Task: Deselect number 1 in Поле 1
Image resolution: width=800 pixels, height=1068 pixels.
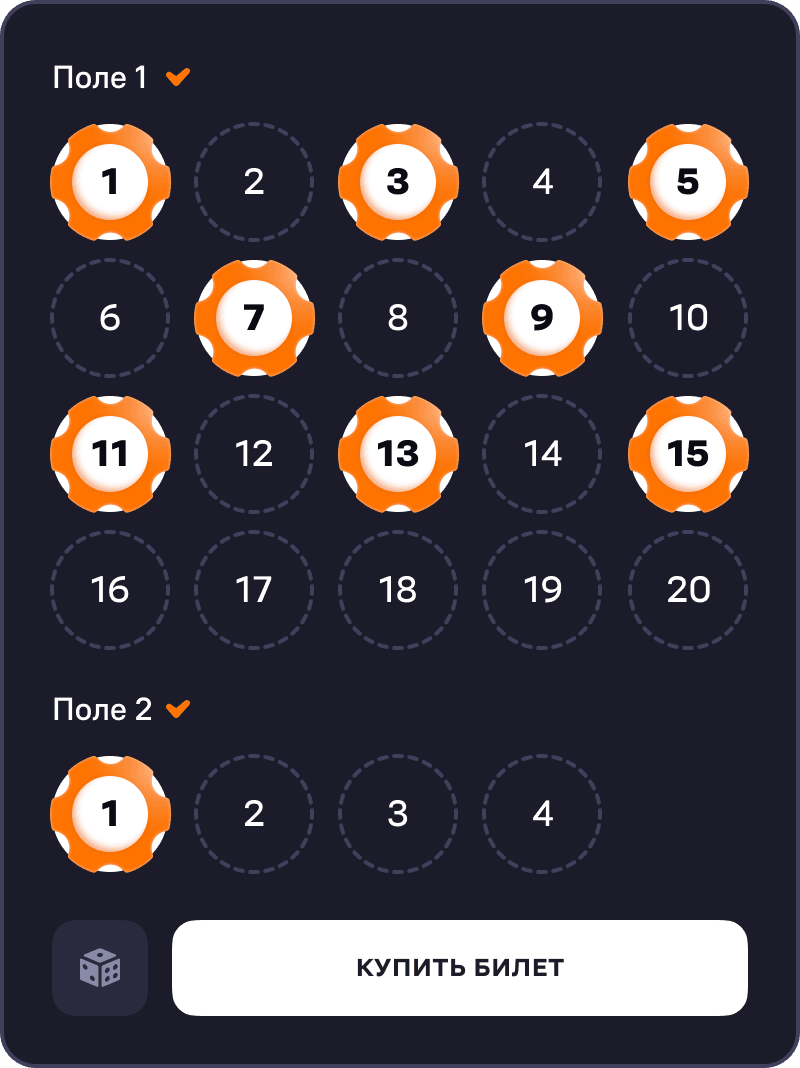Action: (x=110, y=182)
